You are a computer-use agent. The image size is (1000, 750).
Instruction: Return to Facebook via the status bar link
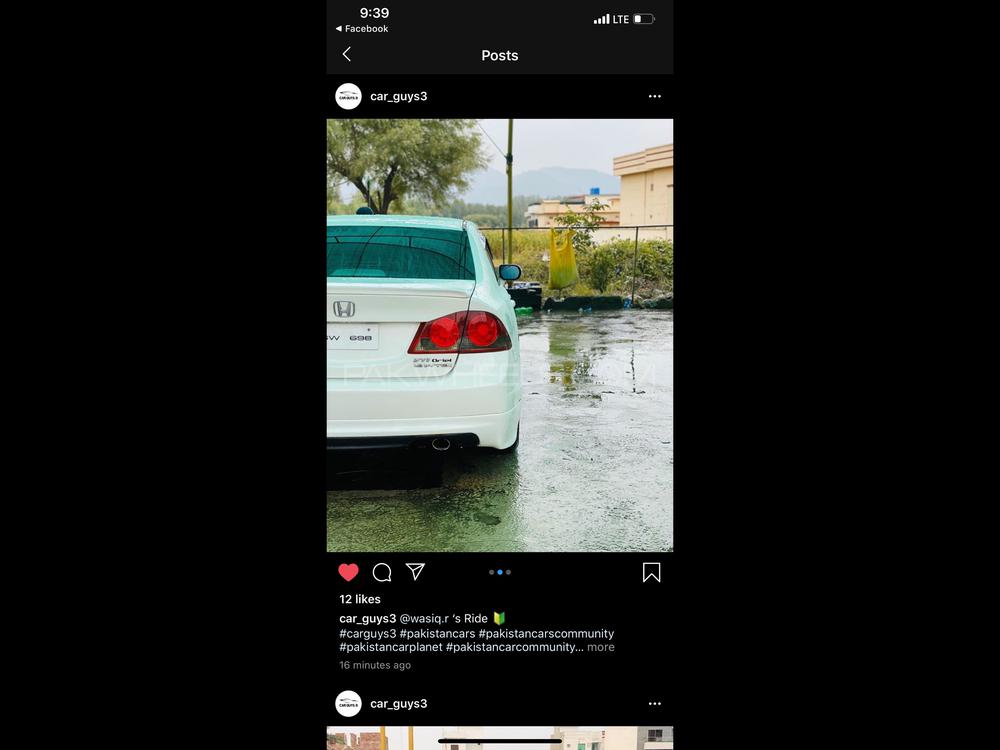click(362, 29)
